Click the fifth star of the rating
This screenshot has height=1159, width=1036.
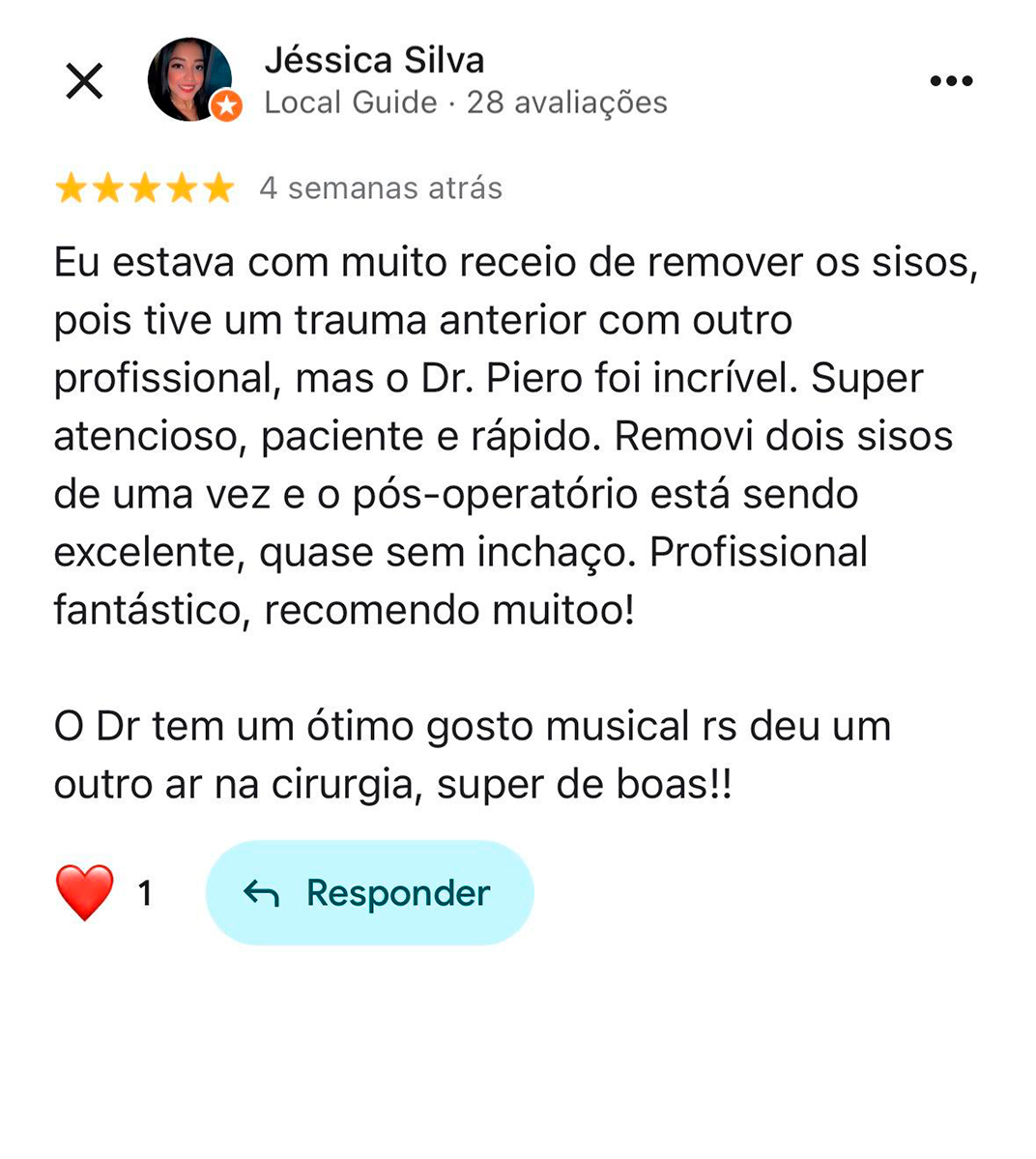click(x=217, y=188)
